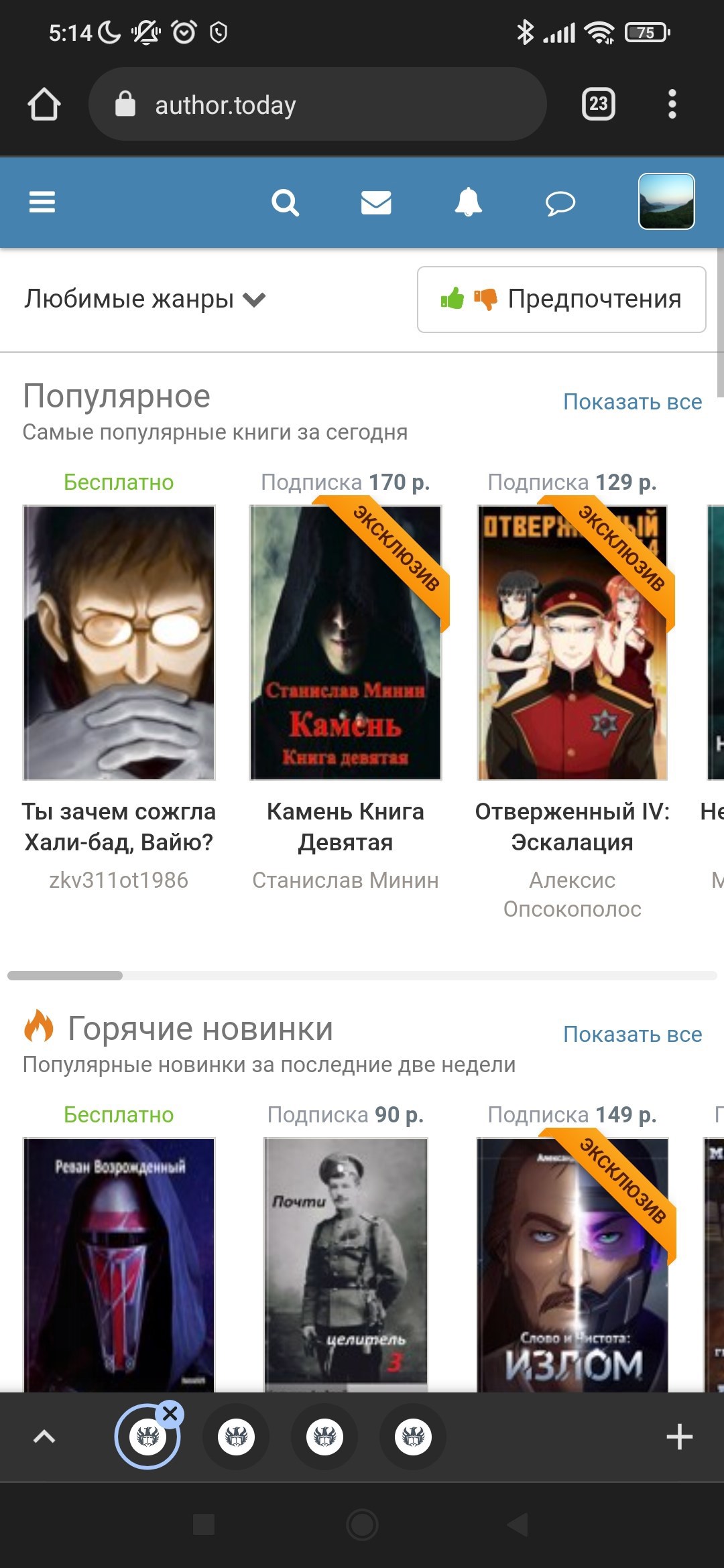
Task: Open the comments speech bubble icon
Action: [560, 202]
